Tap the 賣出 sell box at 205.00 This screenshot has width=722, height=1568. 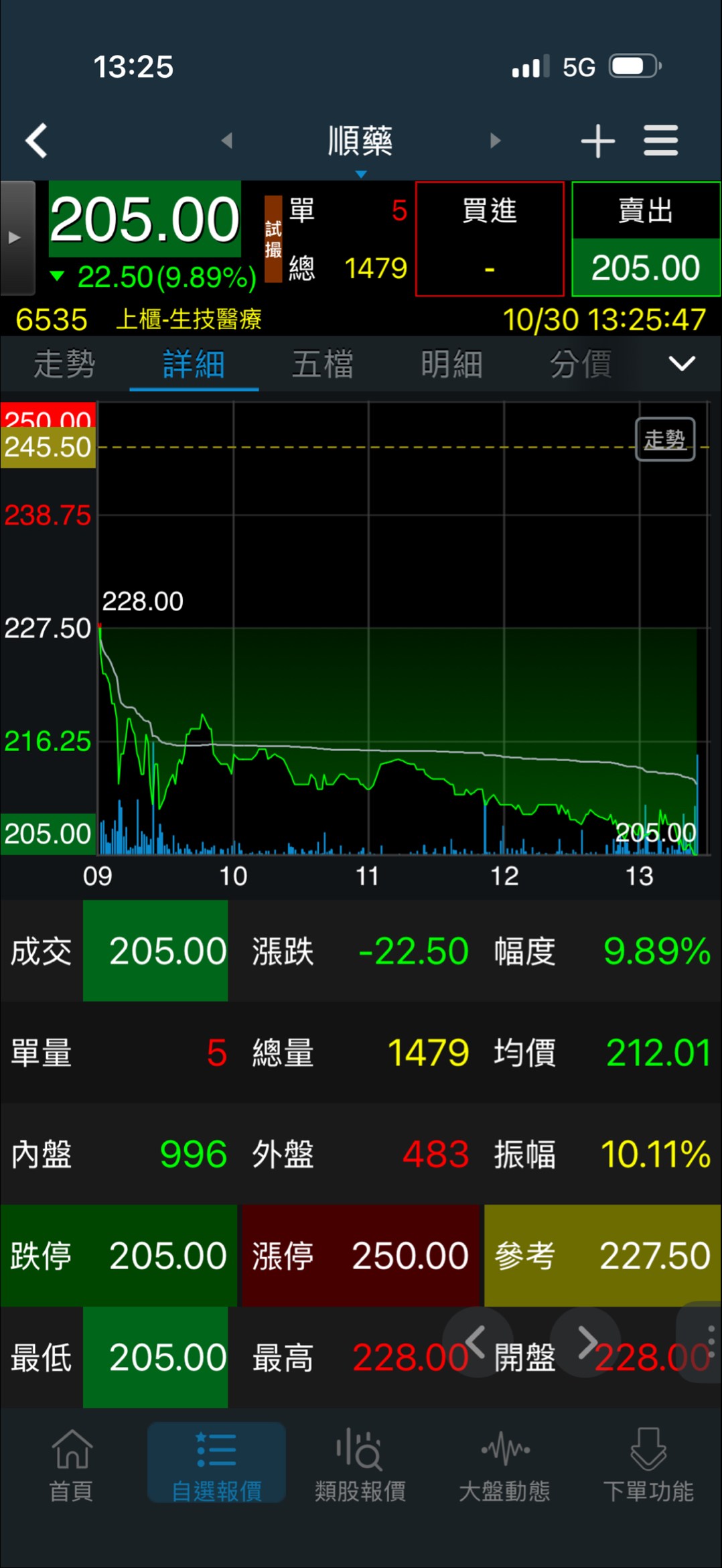[x=646, y=239]
